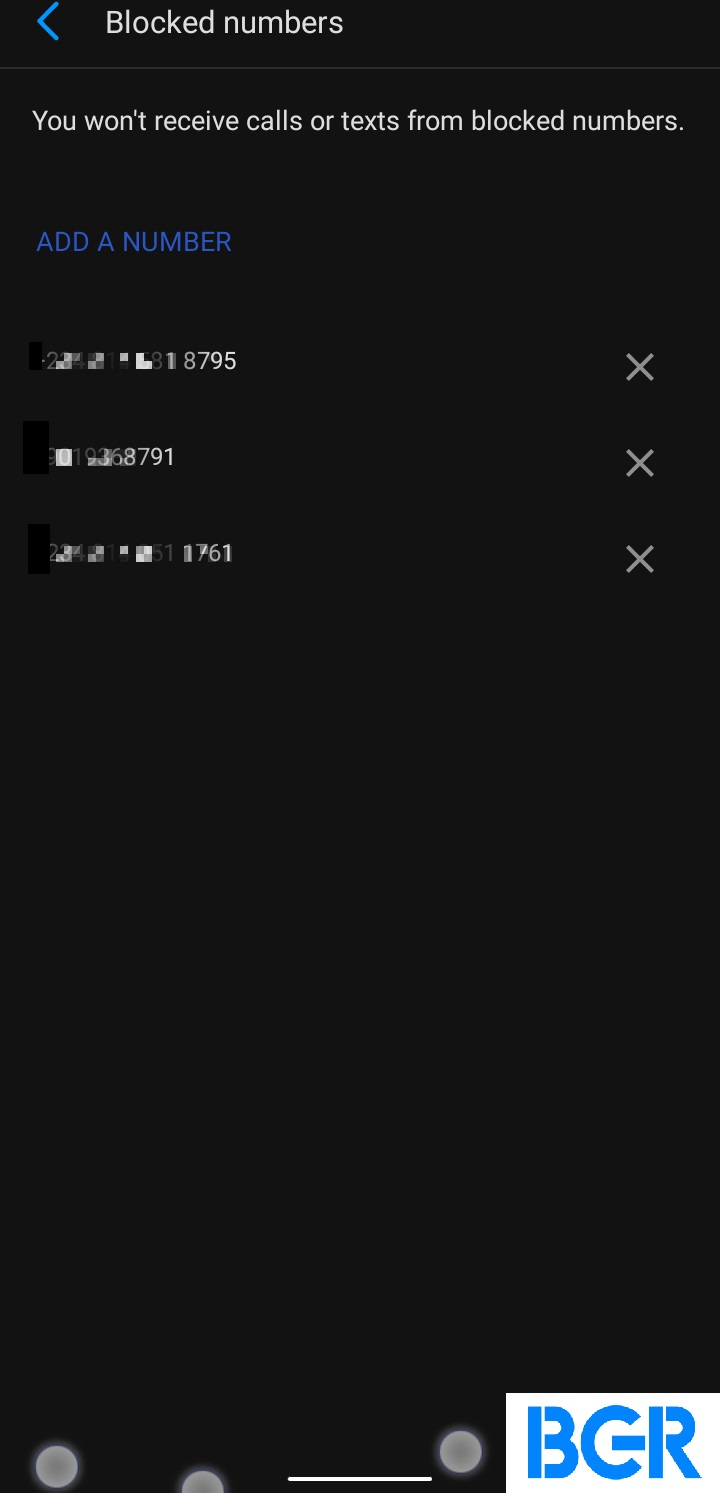The width and height of the screenshot is (720, 1493).
Task: Unblock the number ending in 8795
Action: (x=639, y=368)
